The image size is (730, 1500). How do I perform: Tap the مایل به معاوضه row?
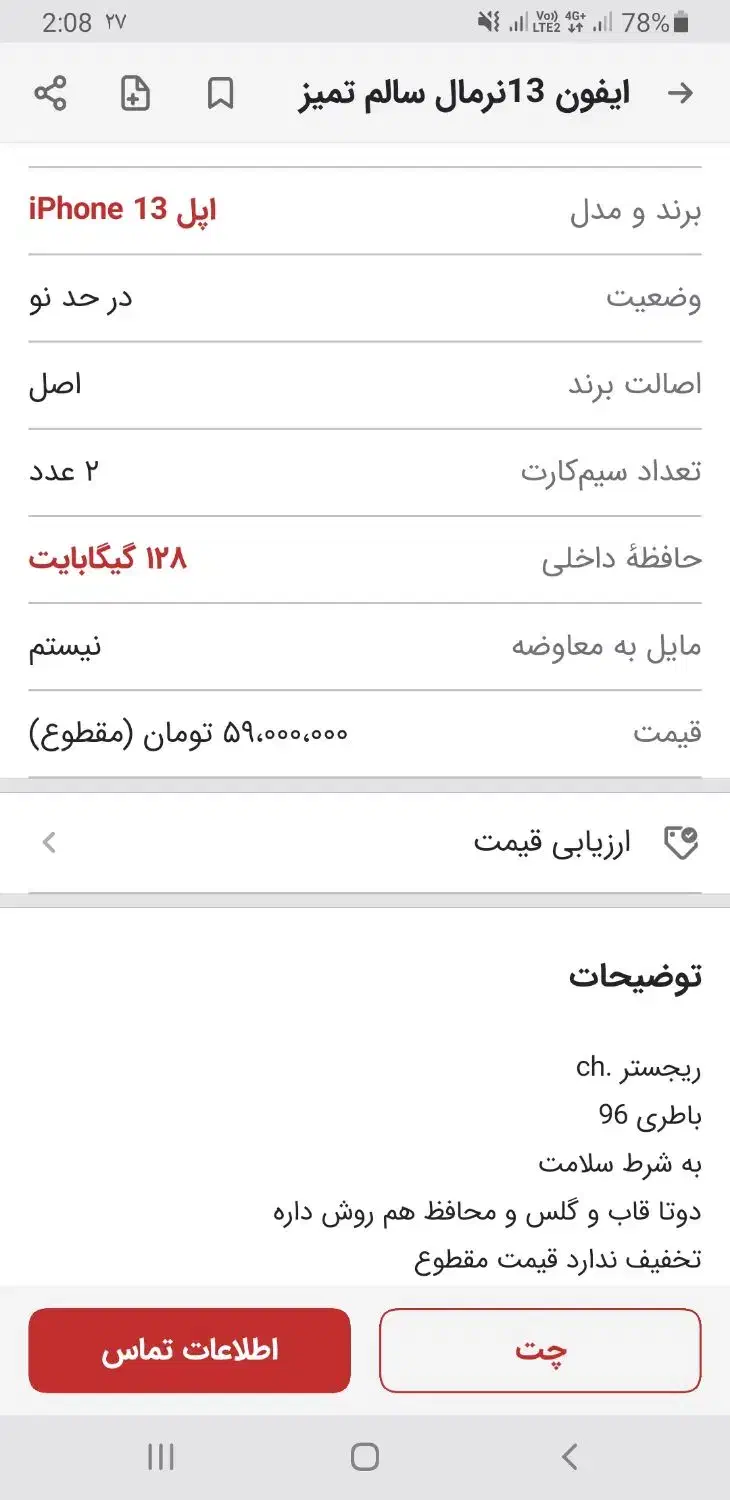tap(365, 646)
